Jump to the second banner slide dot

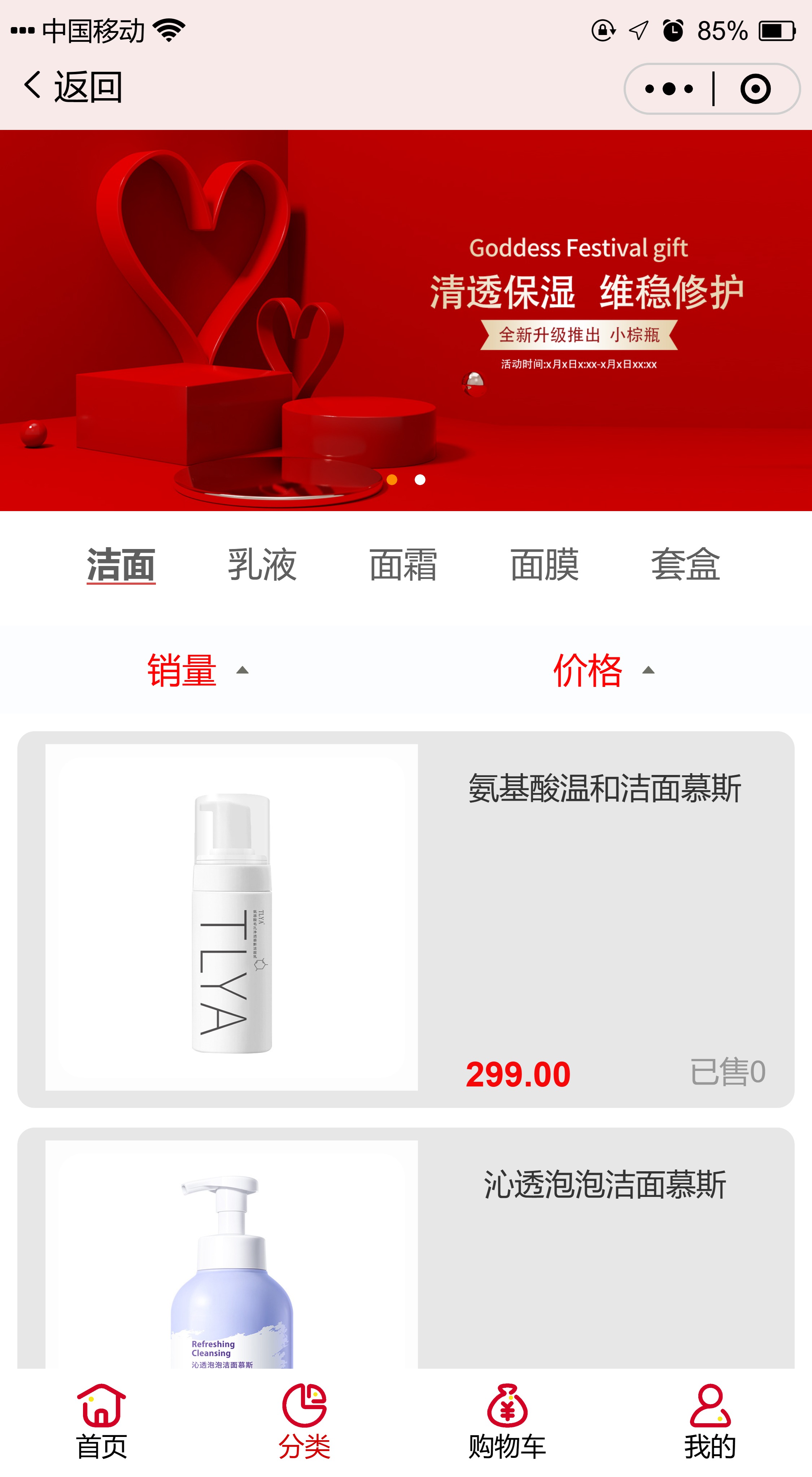pos(420,480)
